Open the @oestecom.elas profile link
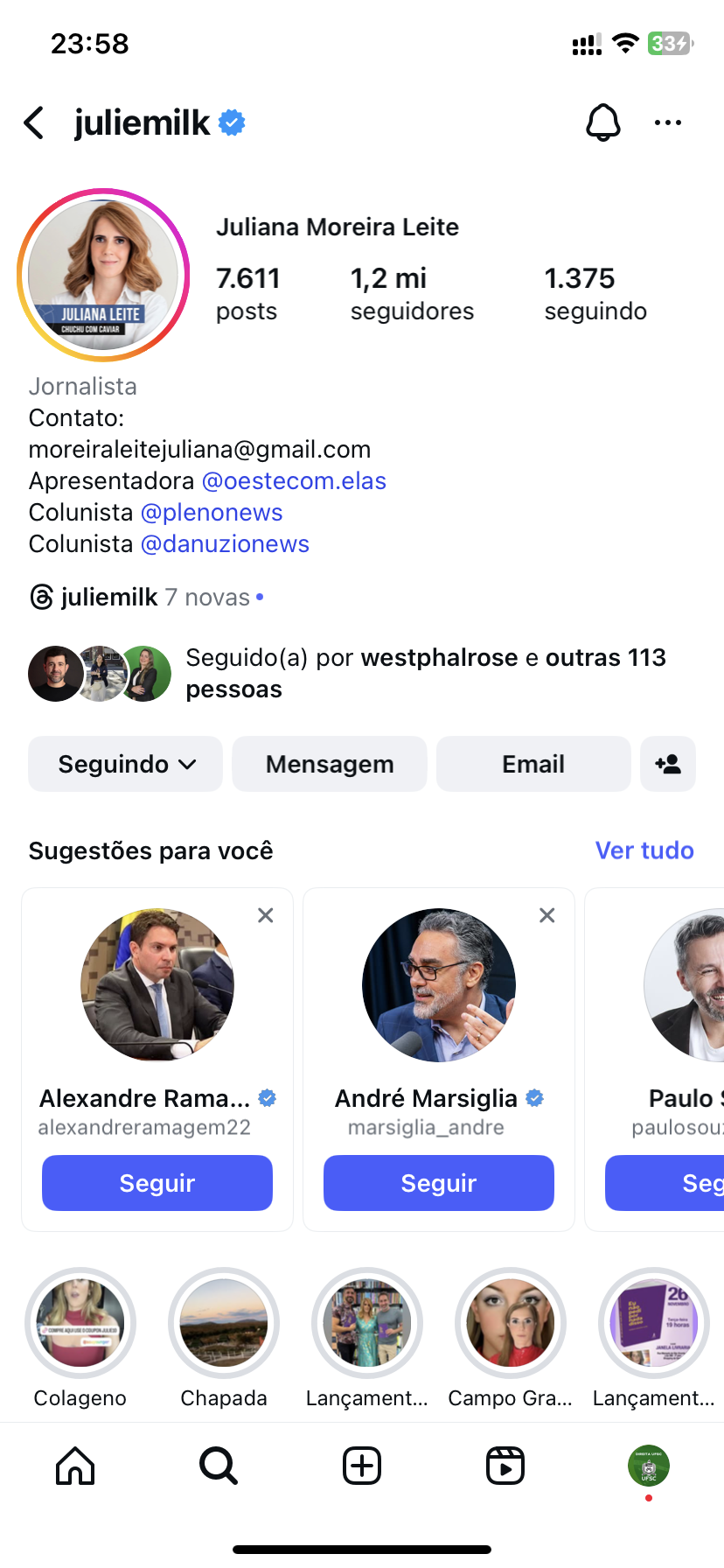This screenshot has height=1568, width=724. point(294,481)
